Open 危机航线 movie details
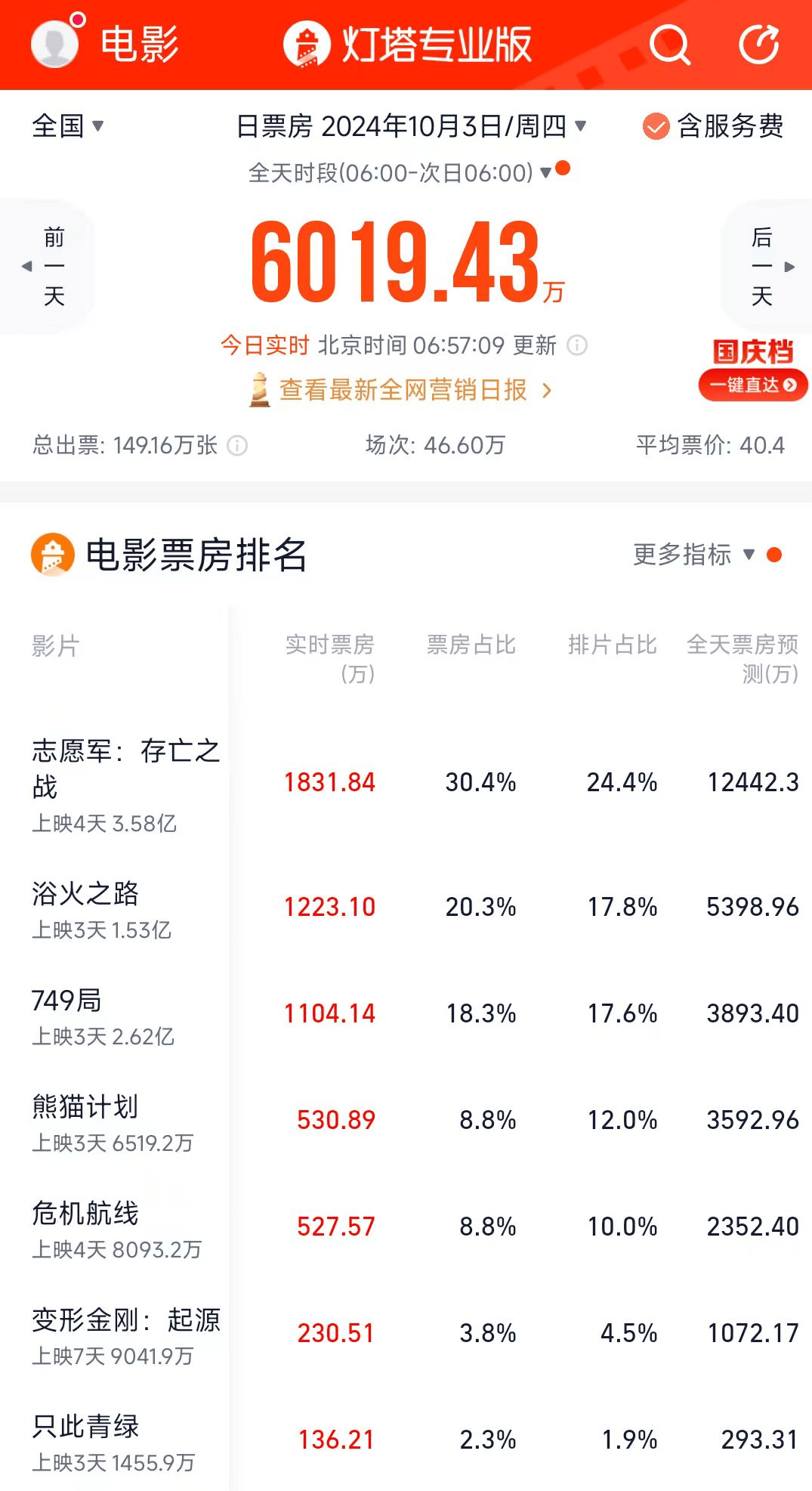Viewport: 812px width, 1491px height. click(x=85, y=1214)
